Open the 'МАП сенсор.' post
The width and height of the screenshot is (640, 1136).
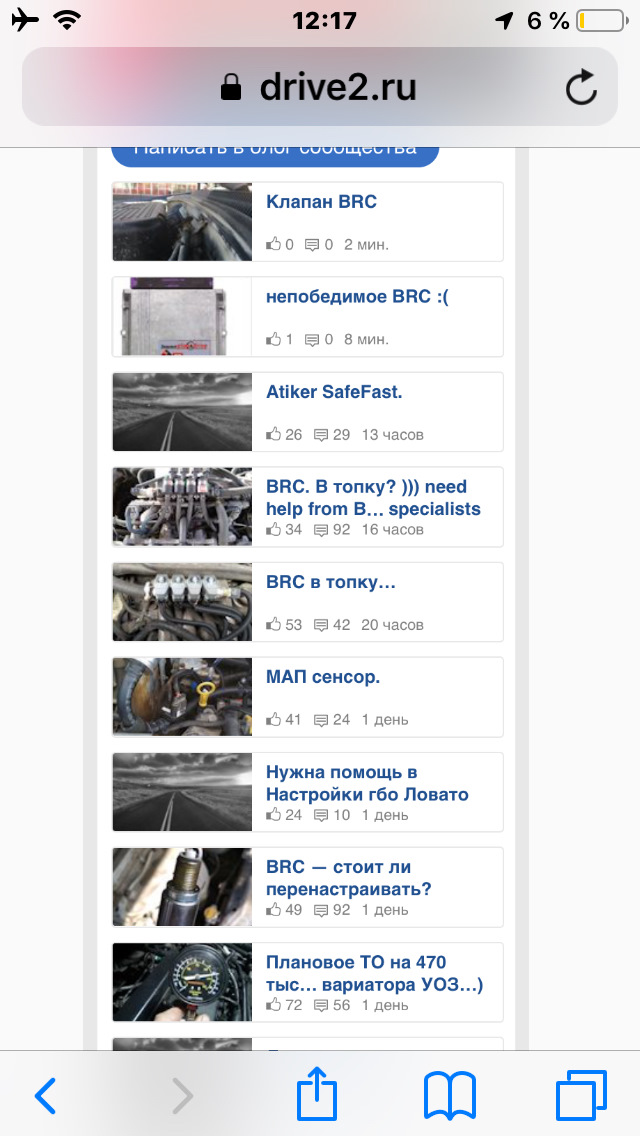tap(323, 677)
